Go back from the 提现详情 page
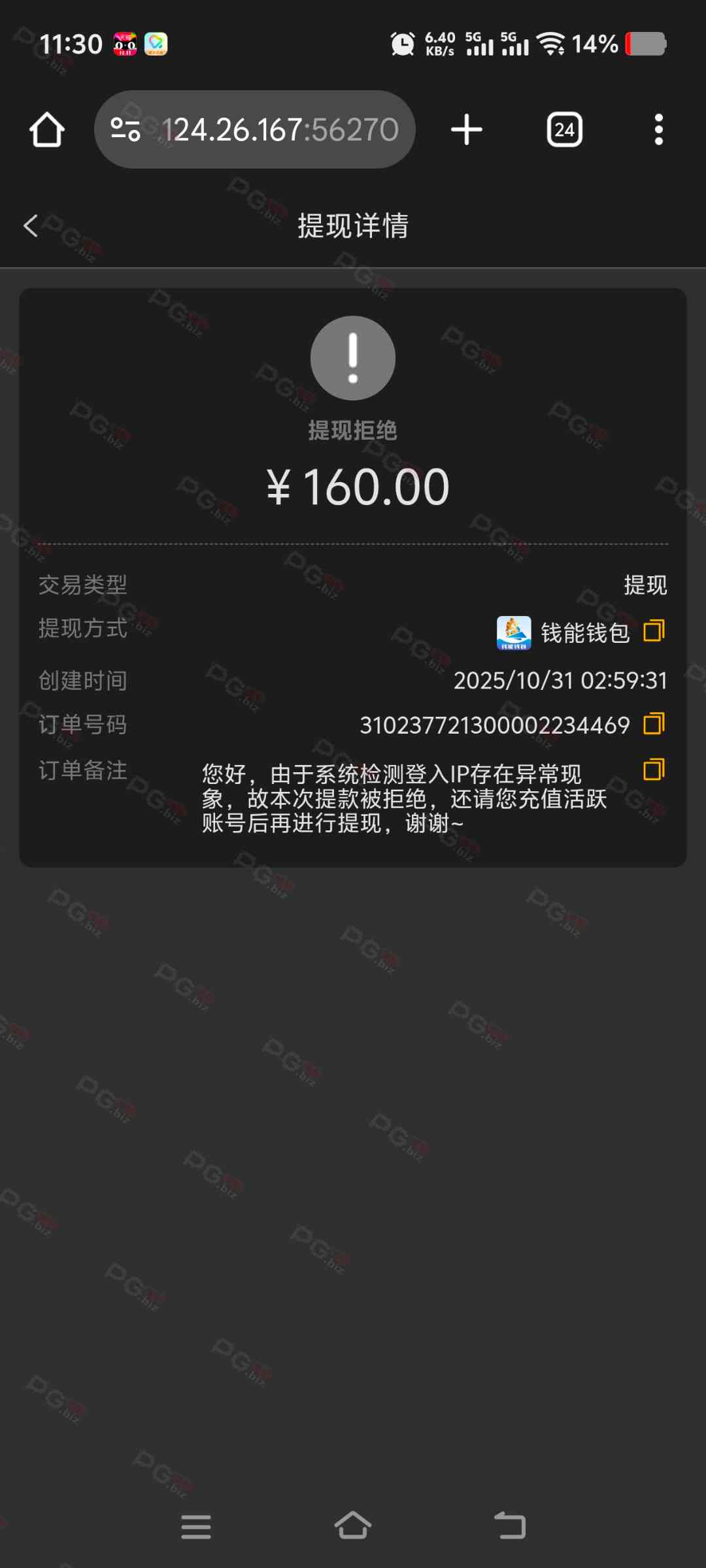Viewport: 706px width, 1568px height. pyautogui.click(x=31, y=226)
